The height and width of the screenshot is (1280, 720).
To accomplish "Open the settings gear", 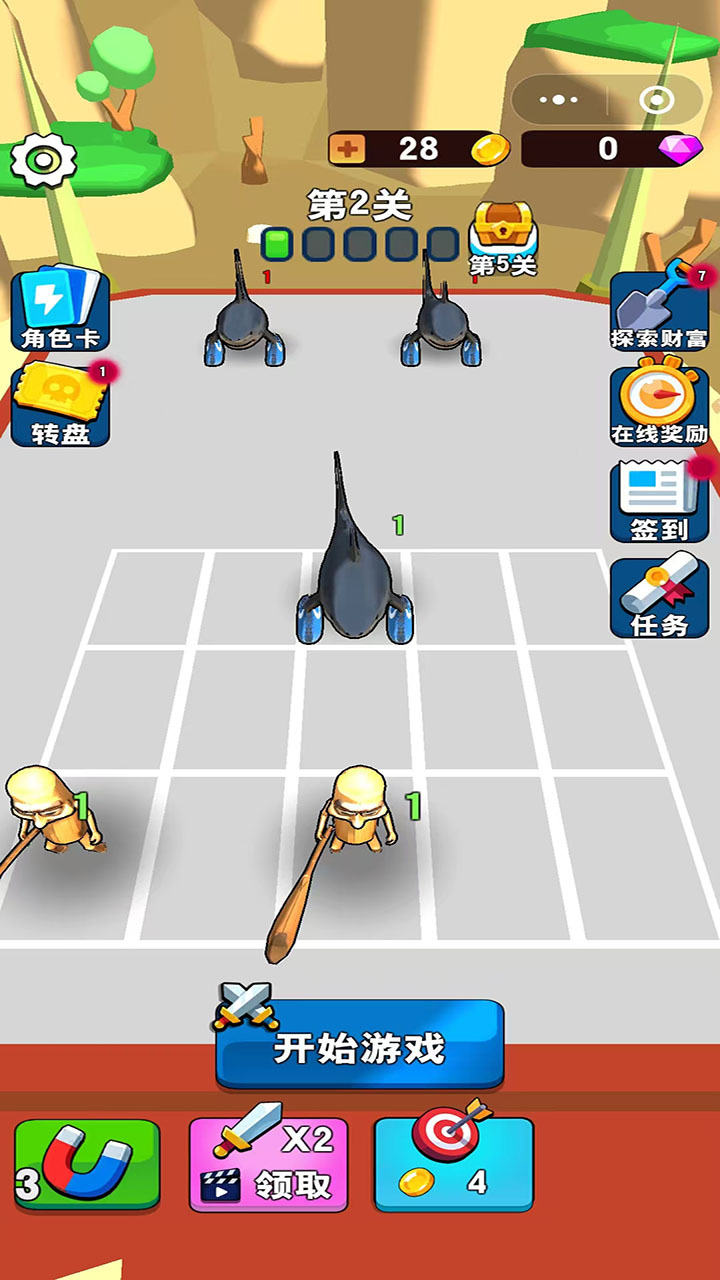I will pos(43,158).
